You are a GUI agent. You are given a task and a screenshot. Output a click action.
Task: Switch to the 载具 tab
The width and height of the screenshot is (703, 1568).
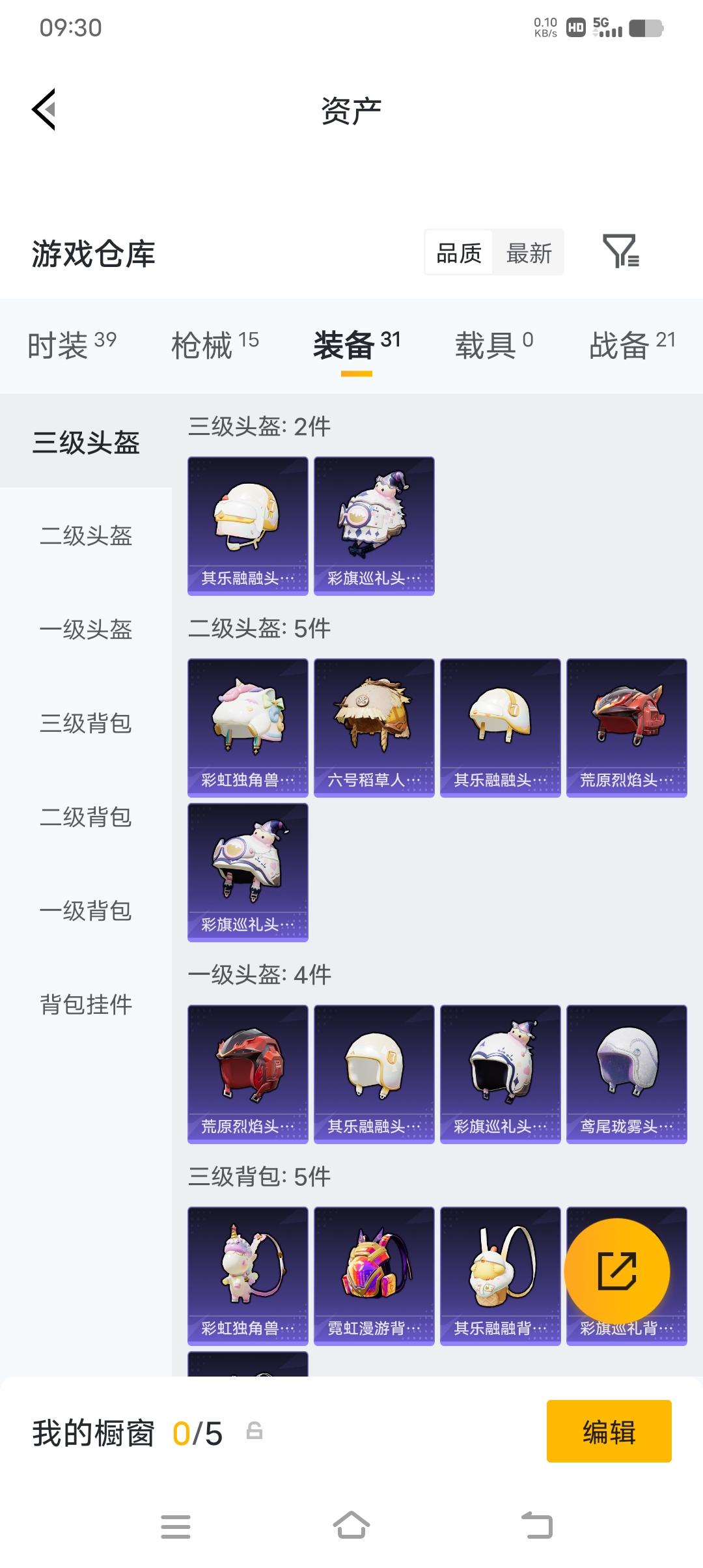click(x=494, y=344)
